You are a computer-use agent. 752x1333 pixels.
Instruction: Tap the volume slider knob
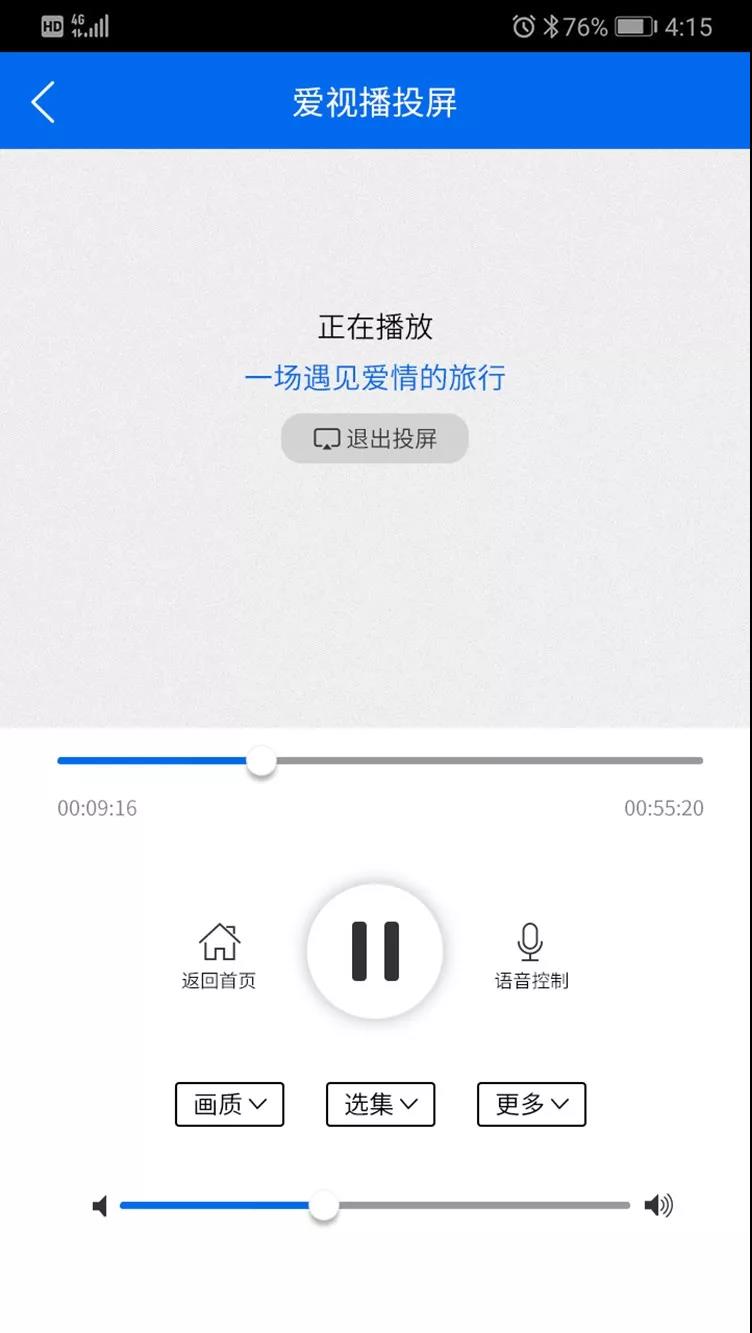tap(324, 1206)
